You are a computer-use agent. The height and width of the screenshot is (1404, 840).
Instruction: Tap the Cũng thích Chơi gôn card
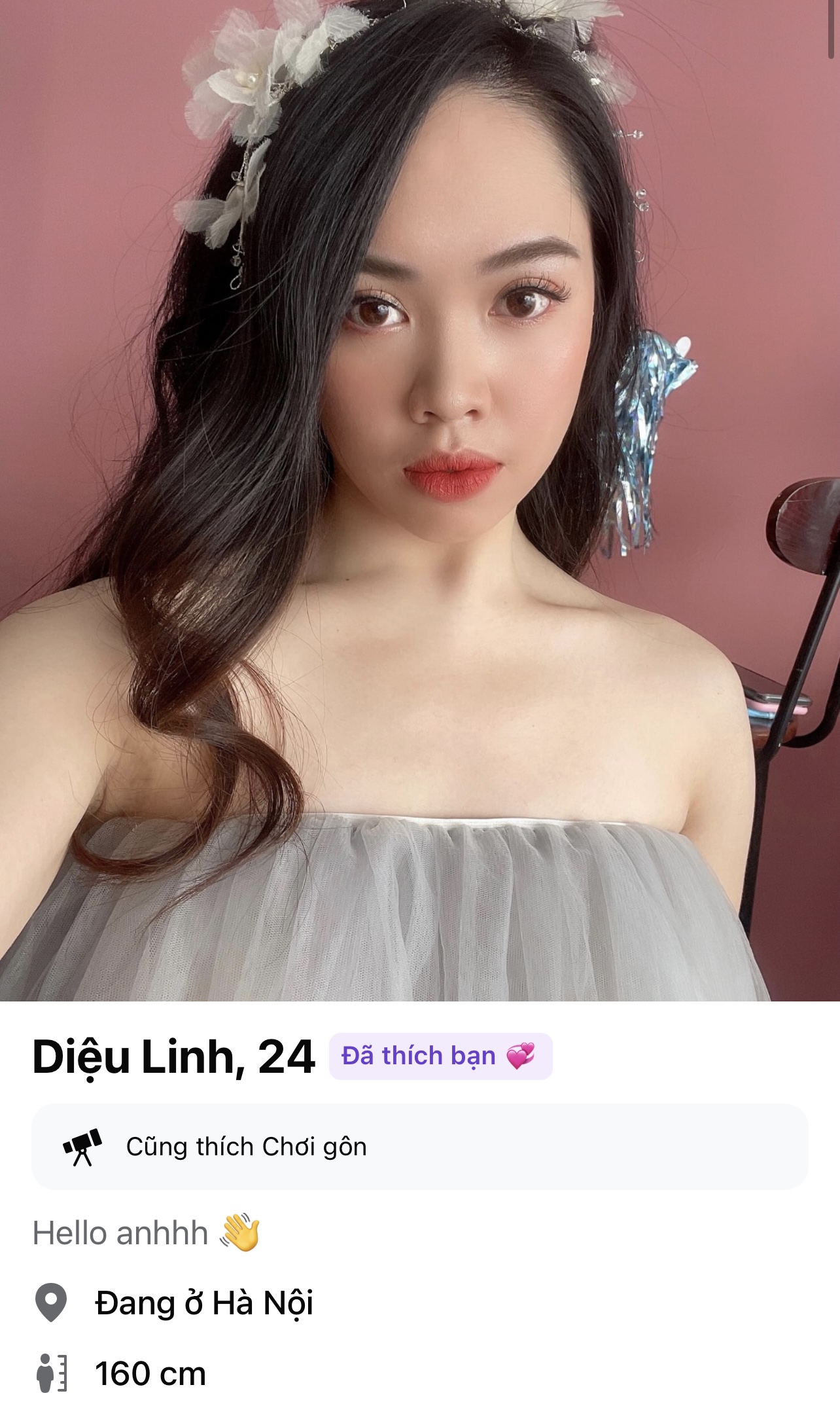[x=419, y=1147]
